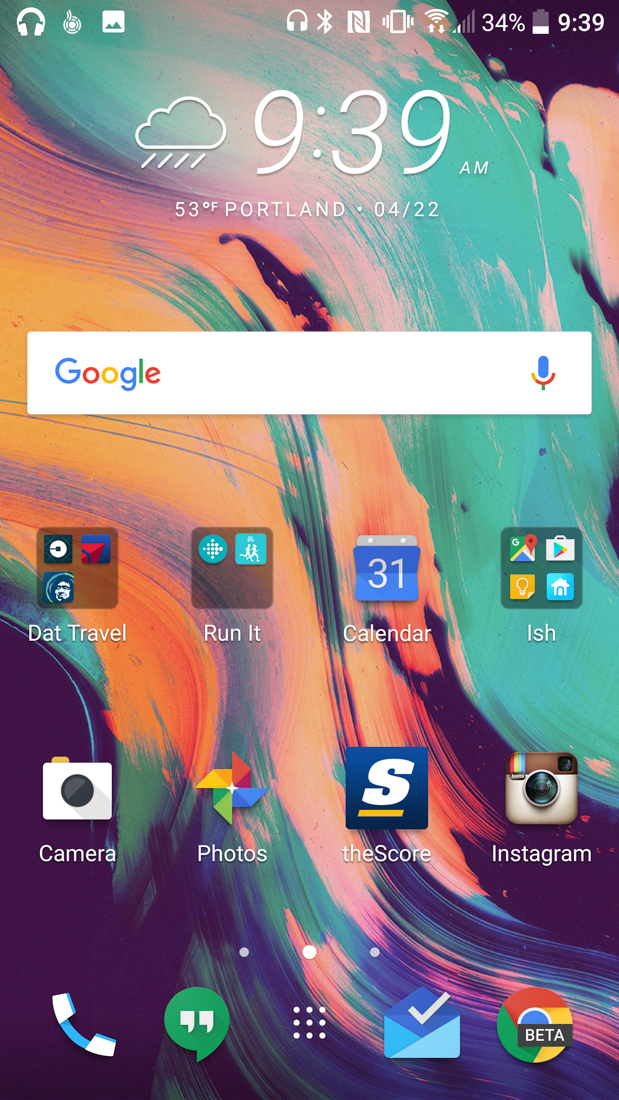
Task: Launch theScore app
Action: 387,790
